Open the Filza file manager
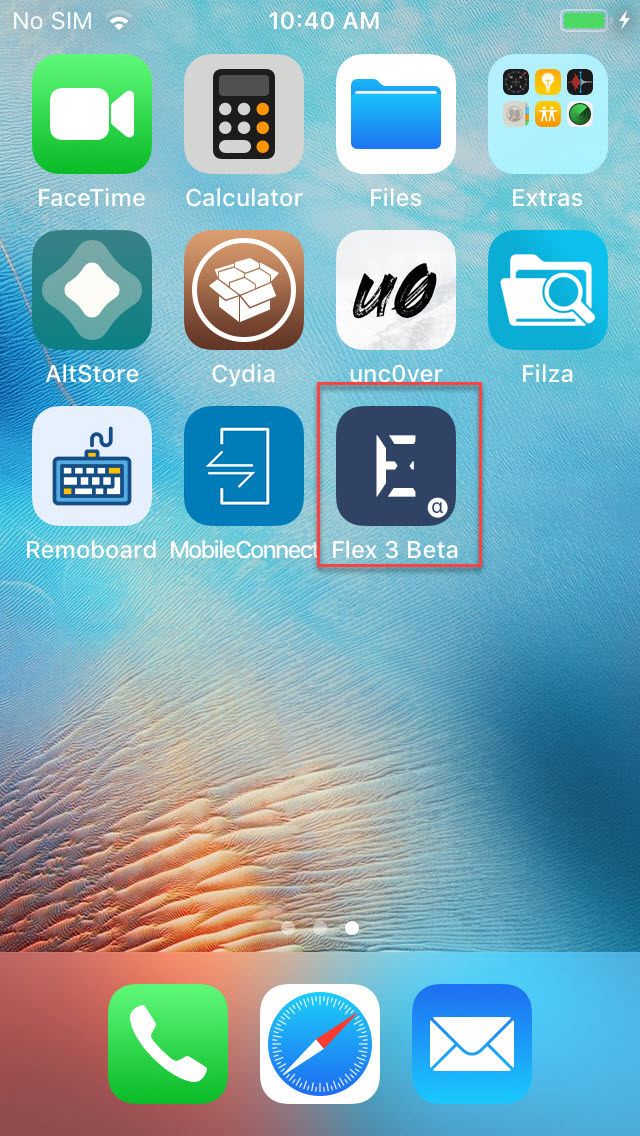This screenshot has height=1136, width=640. [x=548, y=290]
